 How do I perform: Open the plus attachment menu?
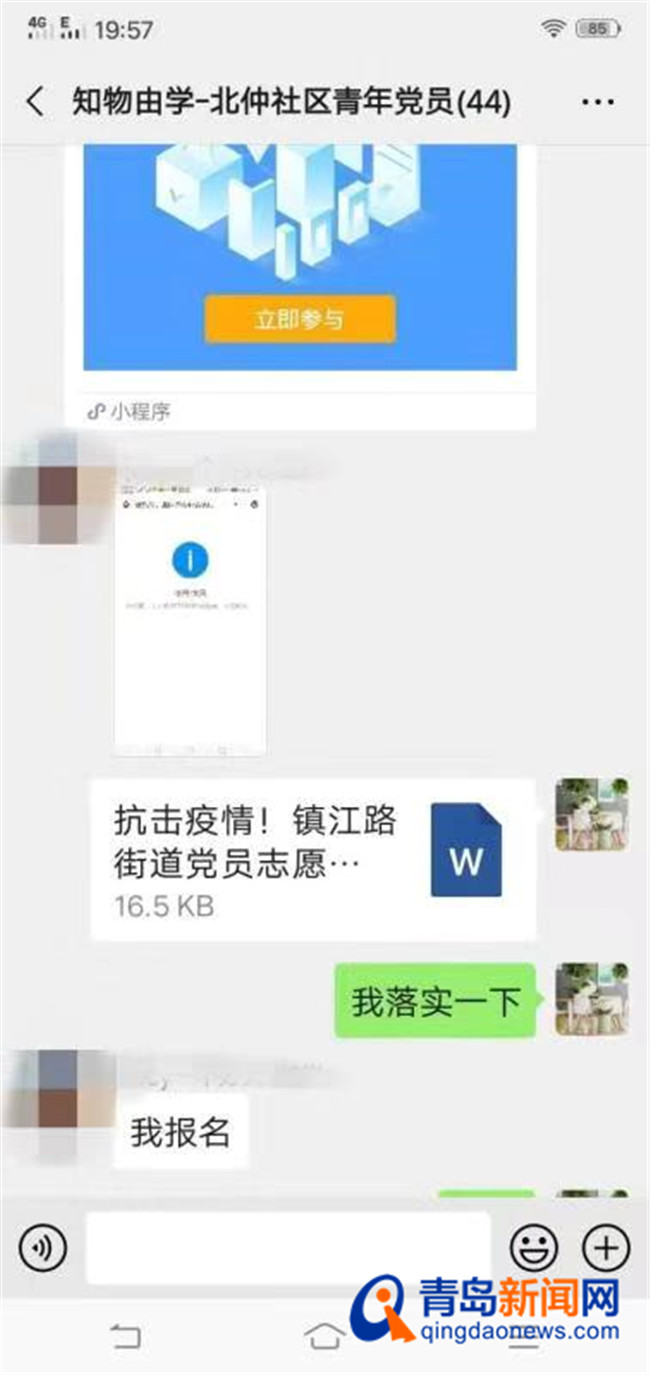(605, 1247)
